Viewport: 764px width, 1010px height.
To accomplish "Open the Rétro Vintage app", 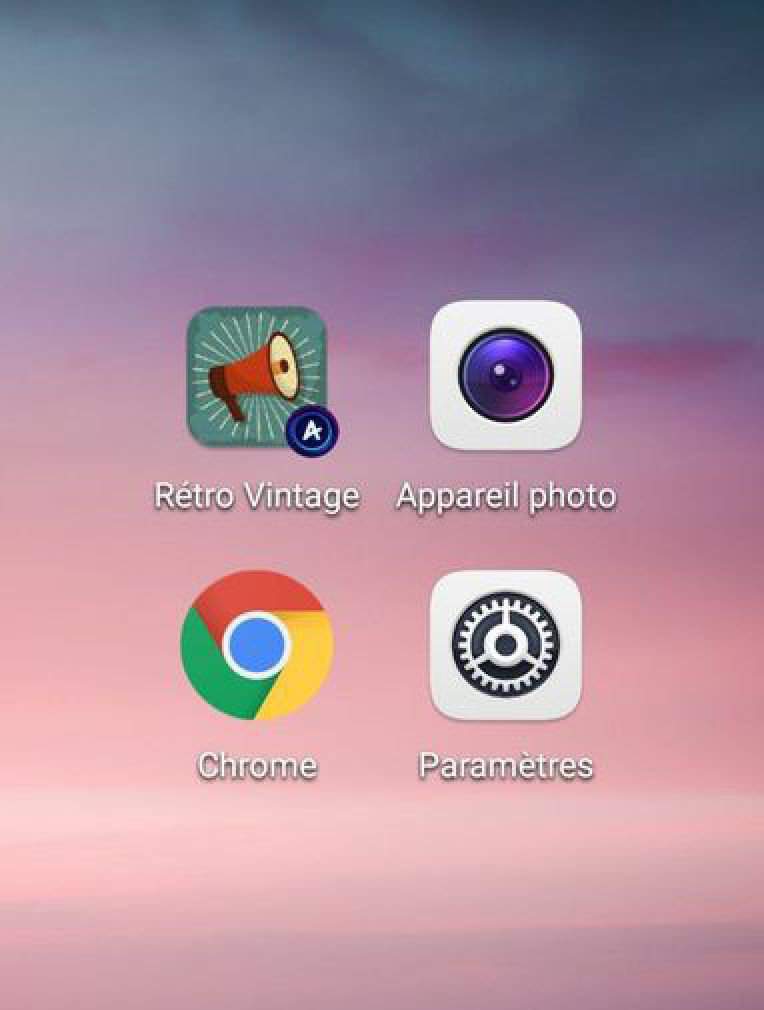I will click(257, 376).
